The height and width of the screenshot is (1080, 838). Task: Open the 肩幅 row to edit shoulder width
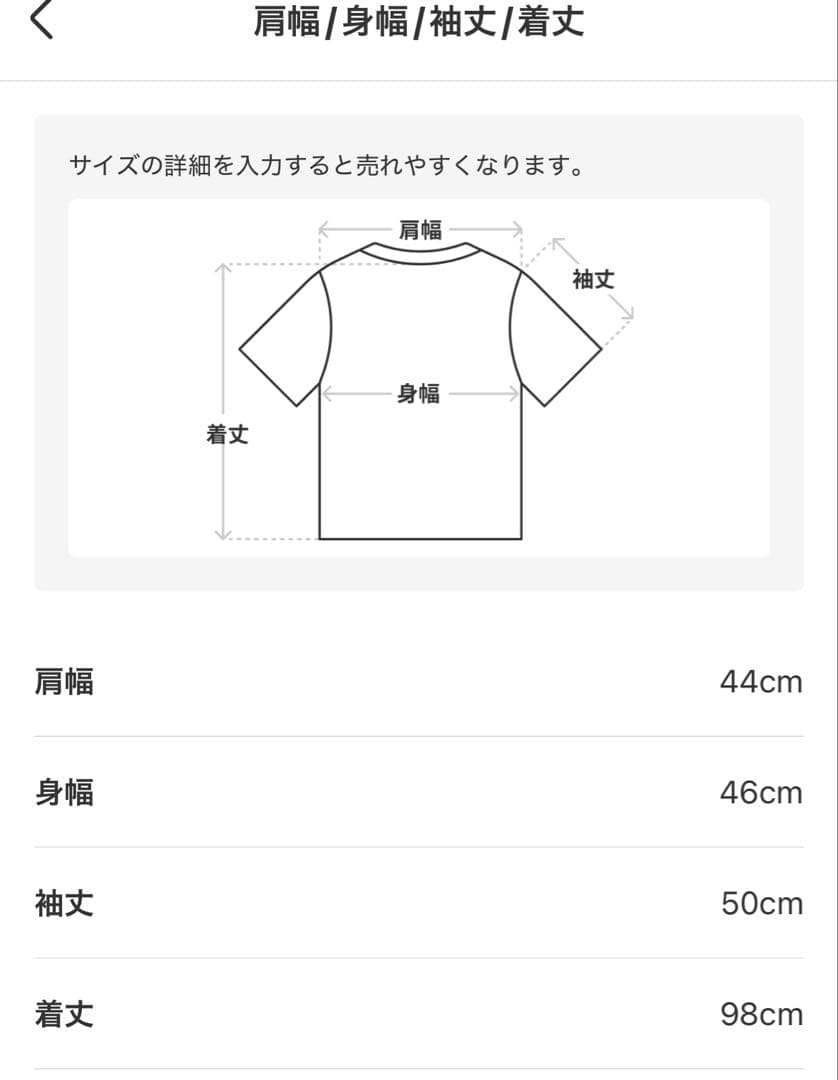tap(65, 681)
